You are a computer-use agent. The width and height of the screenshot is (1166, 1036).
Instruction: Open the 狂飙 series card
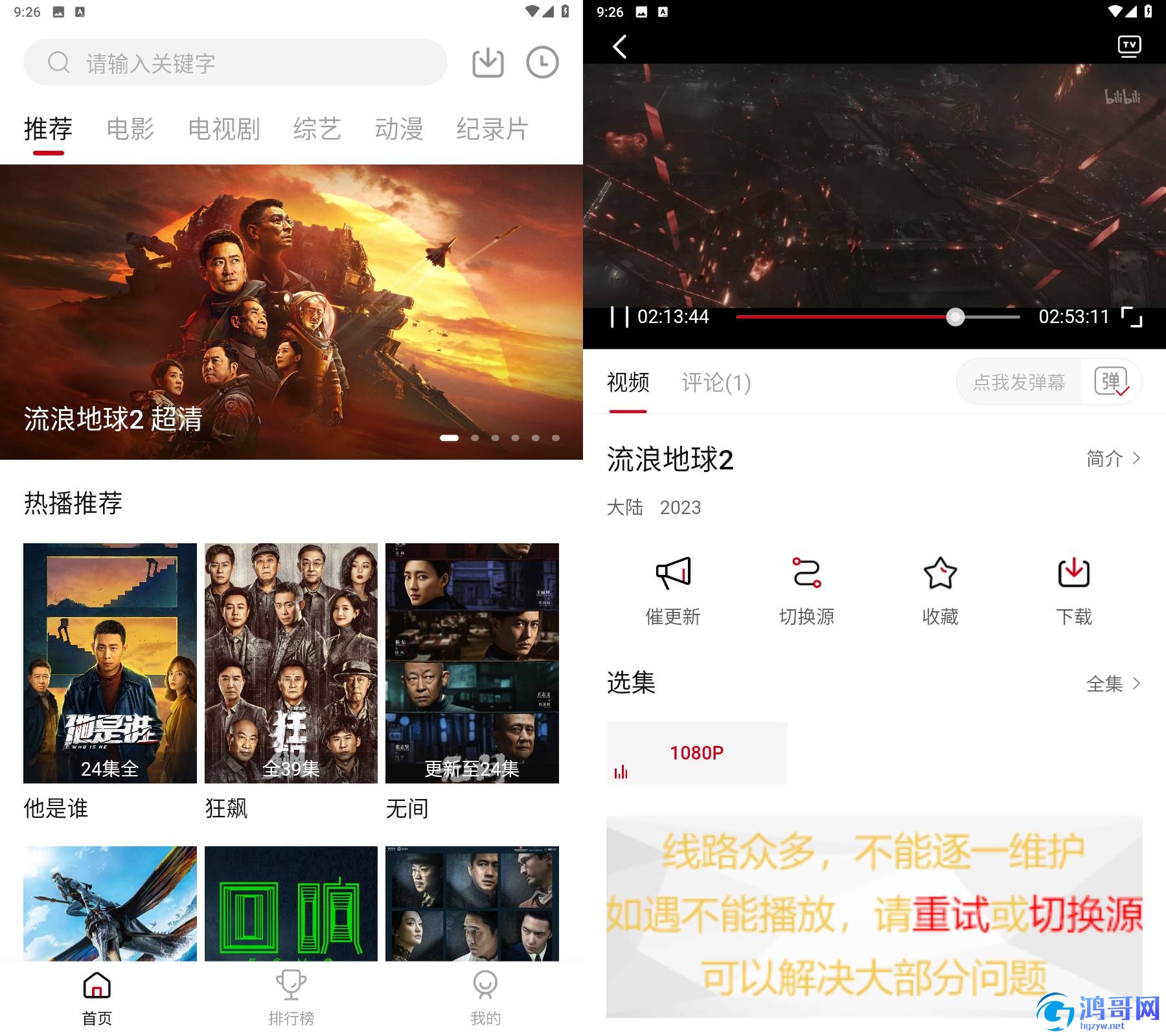[x=291, y=663]
